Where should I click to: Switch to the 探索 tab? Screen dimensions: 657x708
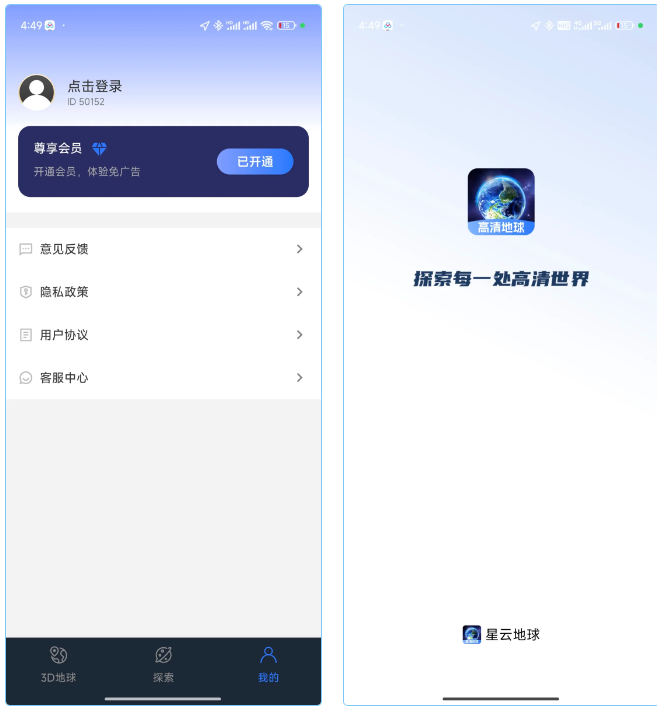tap(163, 665)
